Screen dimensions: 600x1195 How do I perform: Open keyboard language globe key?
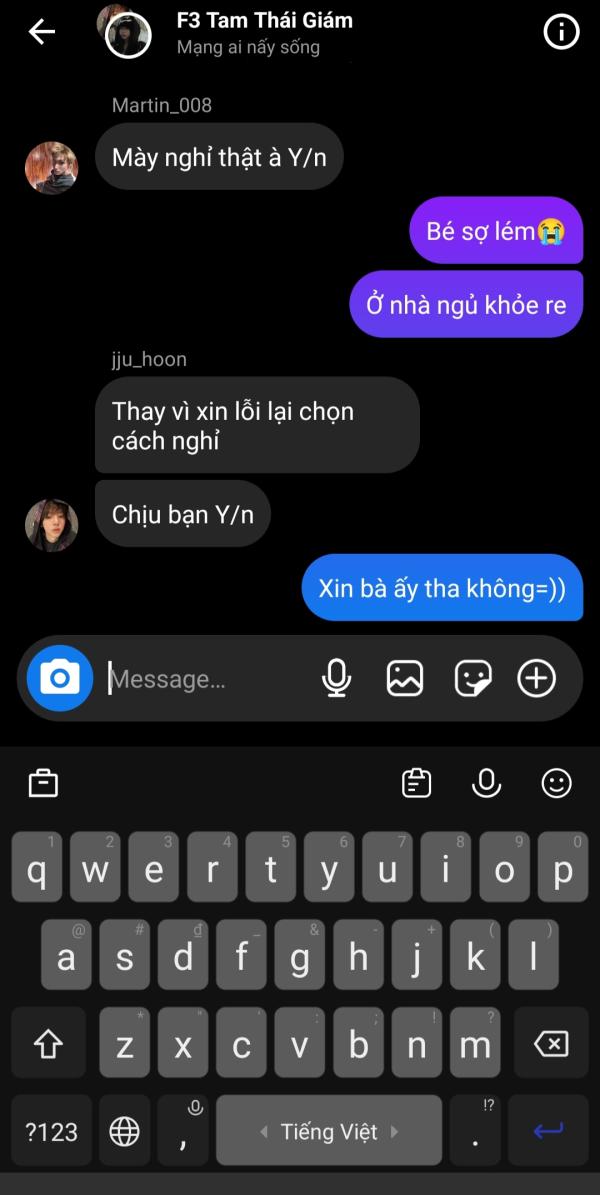(x=124, y=1131)
